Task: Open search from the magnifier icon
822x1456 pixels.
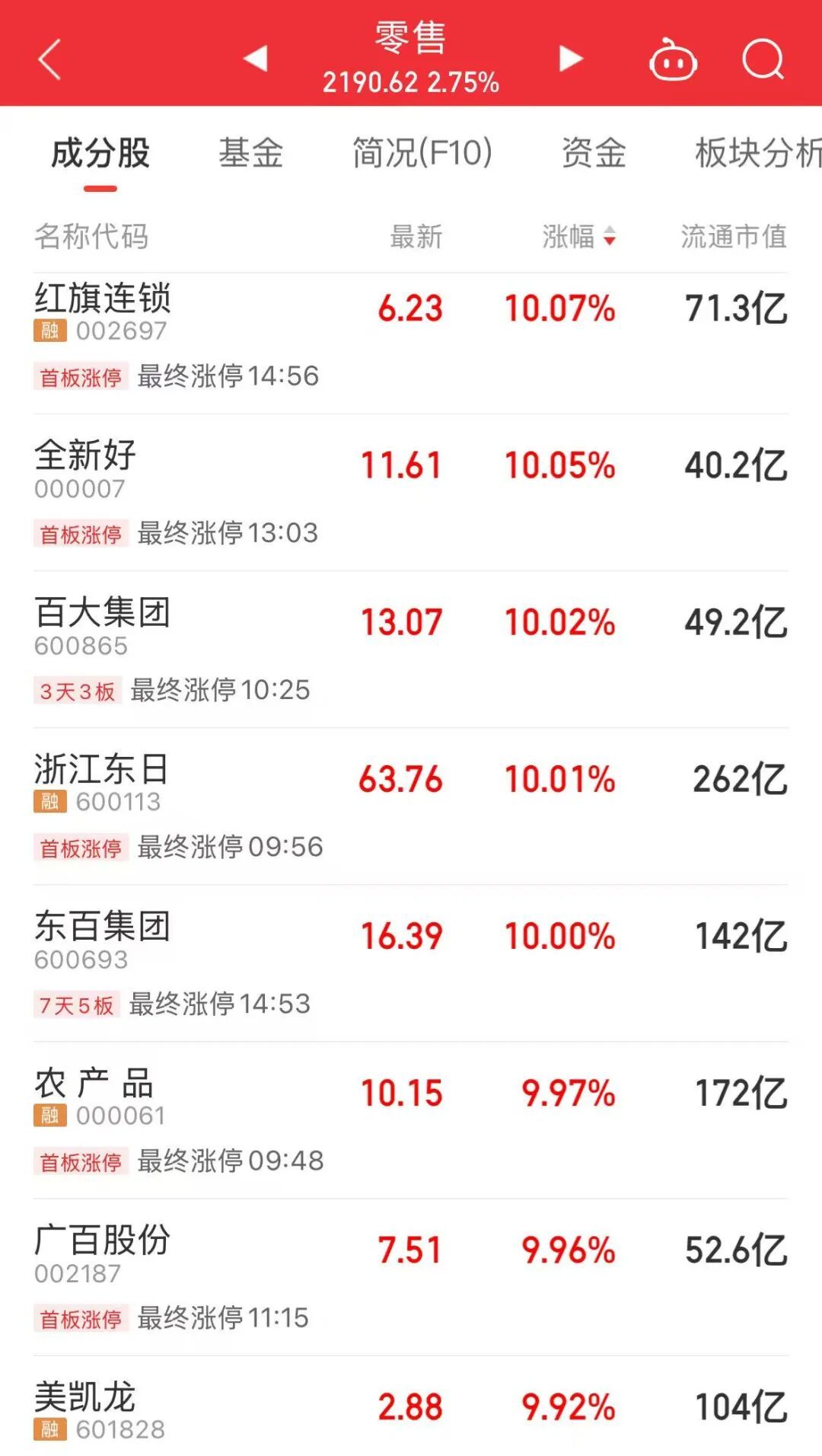Action: pos(763,59)
